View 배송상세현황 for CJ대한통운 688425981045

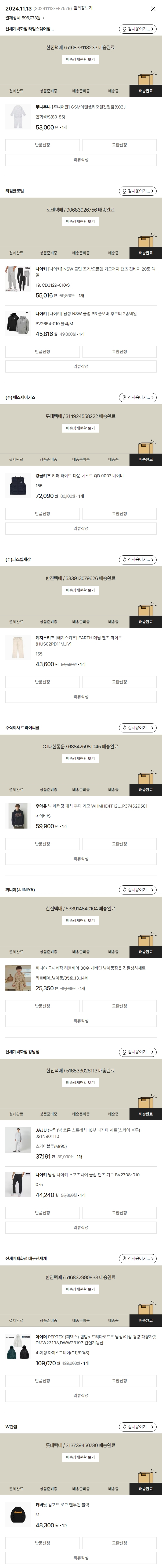tap(80, 759)
